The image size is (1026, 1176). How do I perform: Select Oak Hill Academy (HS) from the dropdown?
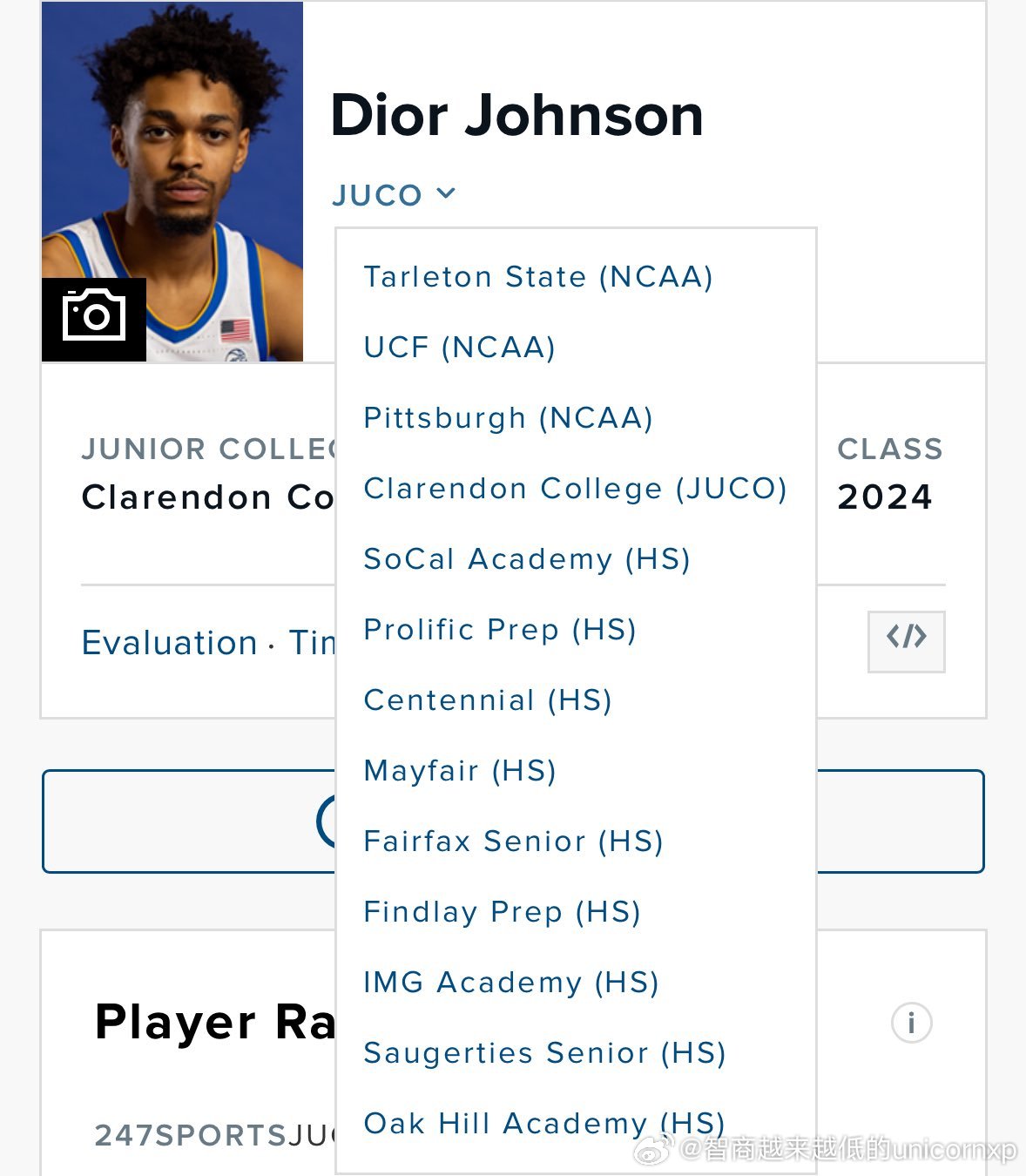544,1122
